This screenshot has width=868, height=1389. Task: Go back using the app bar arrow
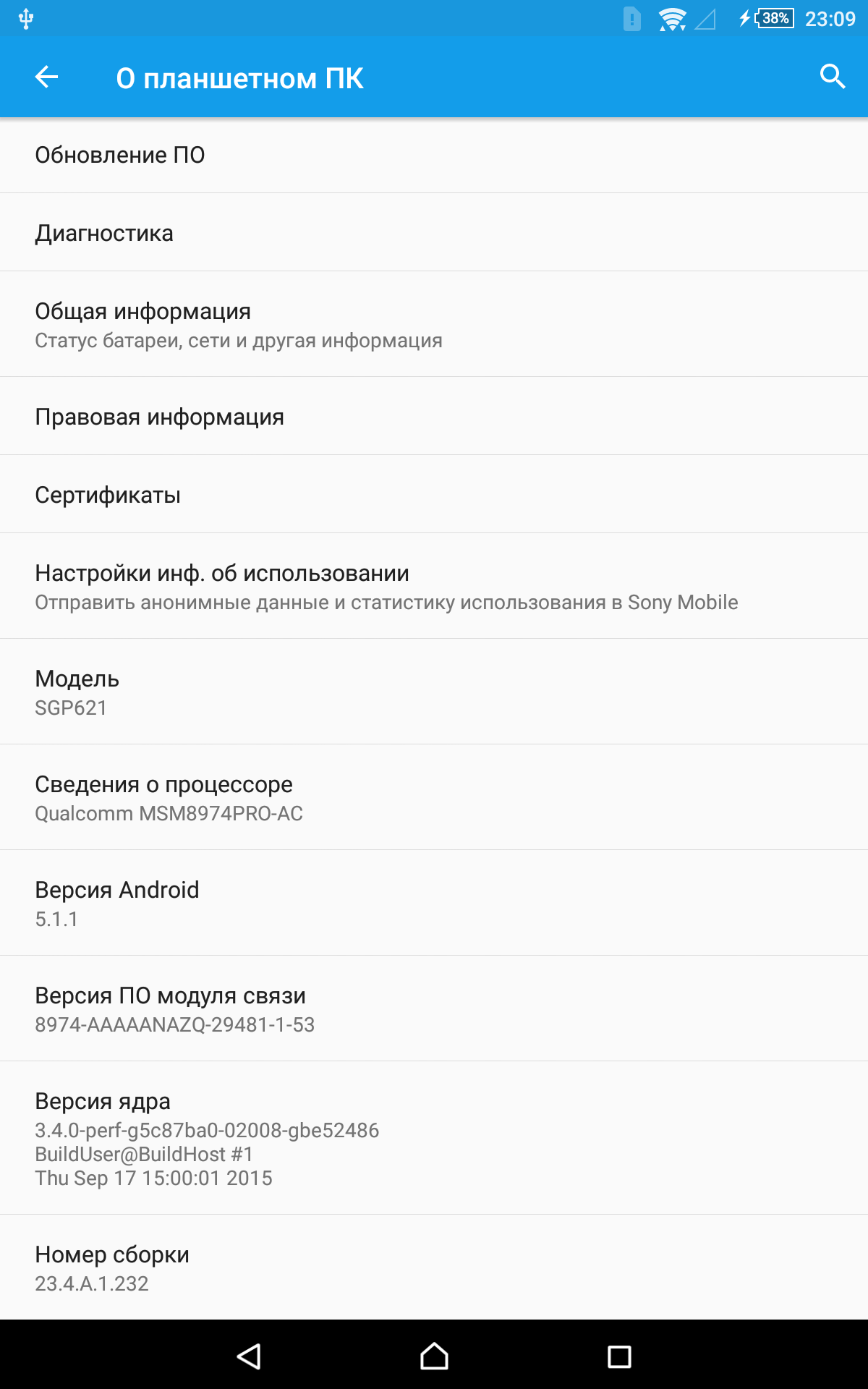coord(47,77)
